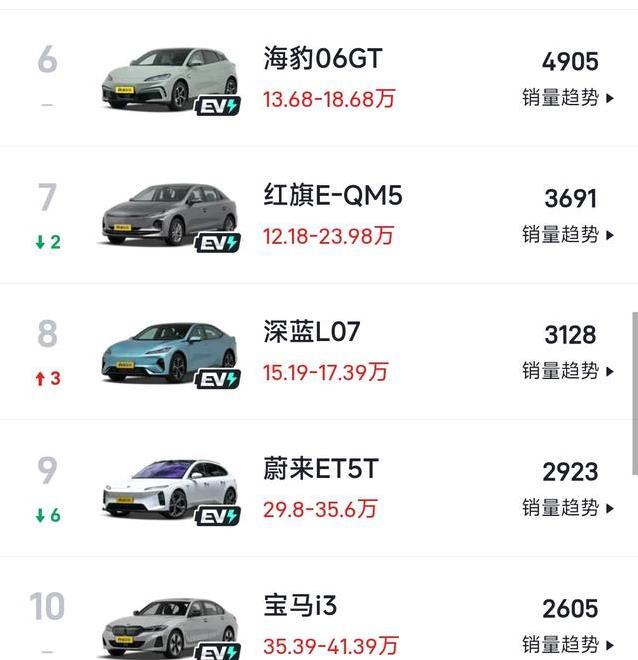Open the 深蓝L07 car entry
This screenshot has height=660, width=638.
[x=311, y=332]
